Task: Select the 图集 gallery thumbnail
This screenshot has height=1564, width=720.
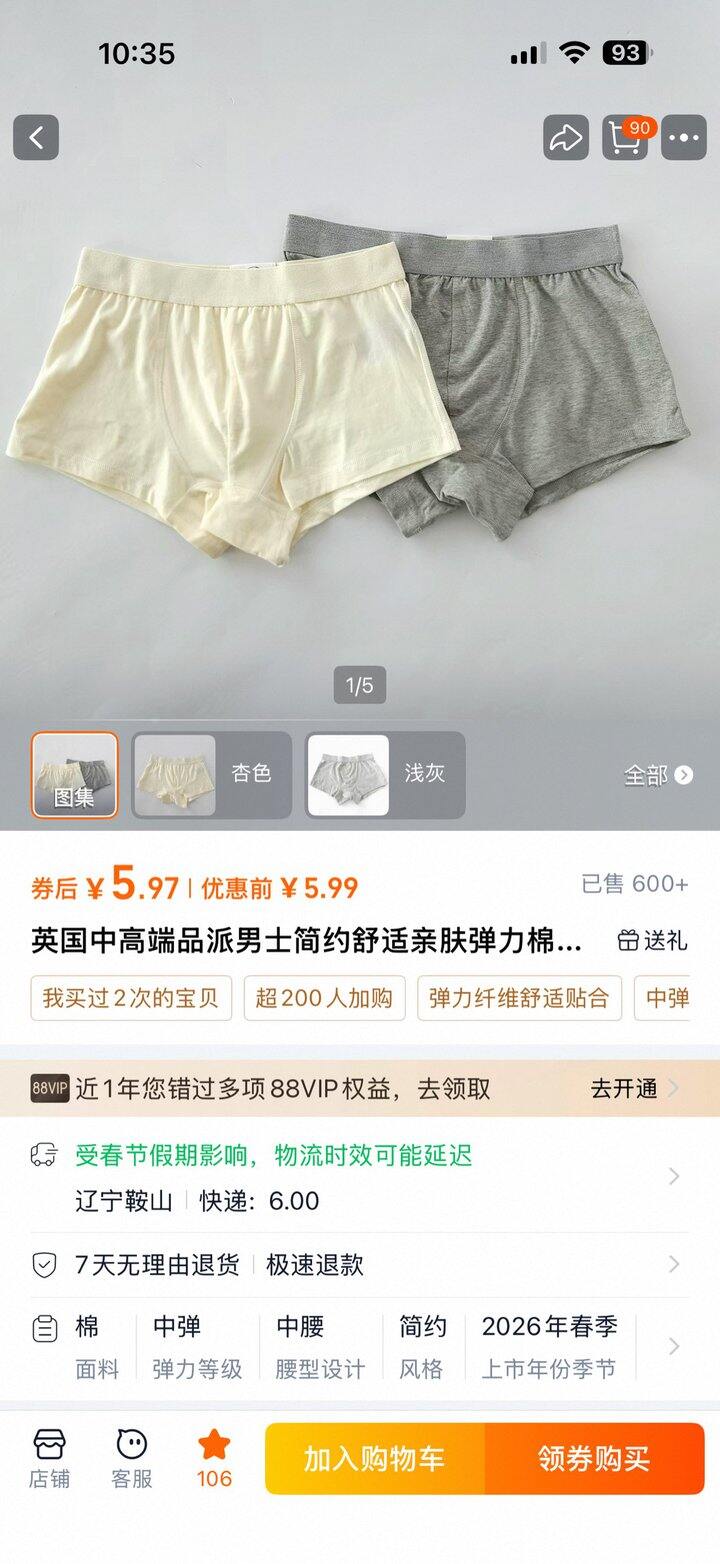Action: (74, 775)
